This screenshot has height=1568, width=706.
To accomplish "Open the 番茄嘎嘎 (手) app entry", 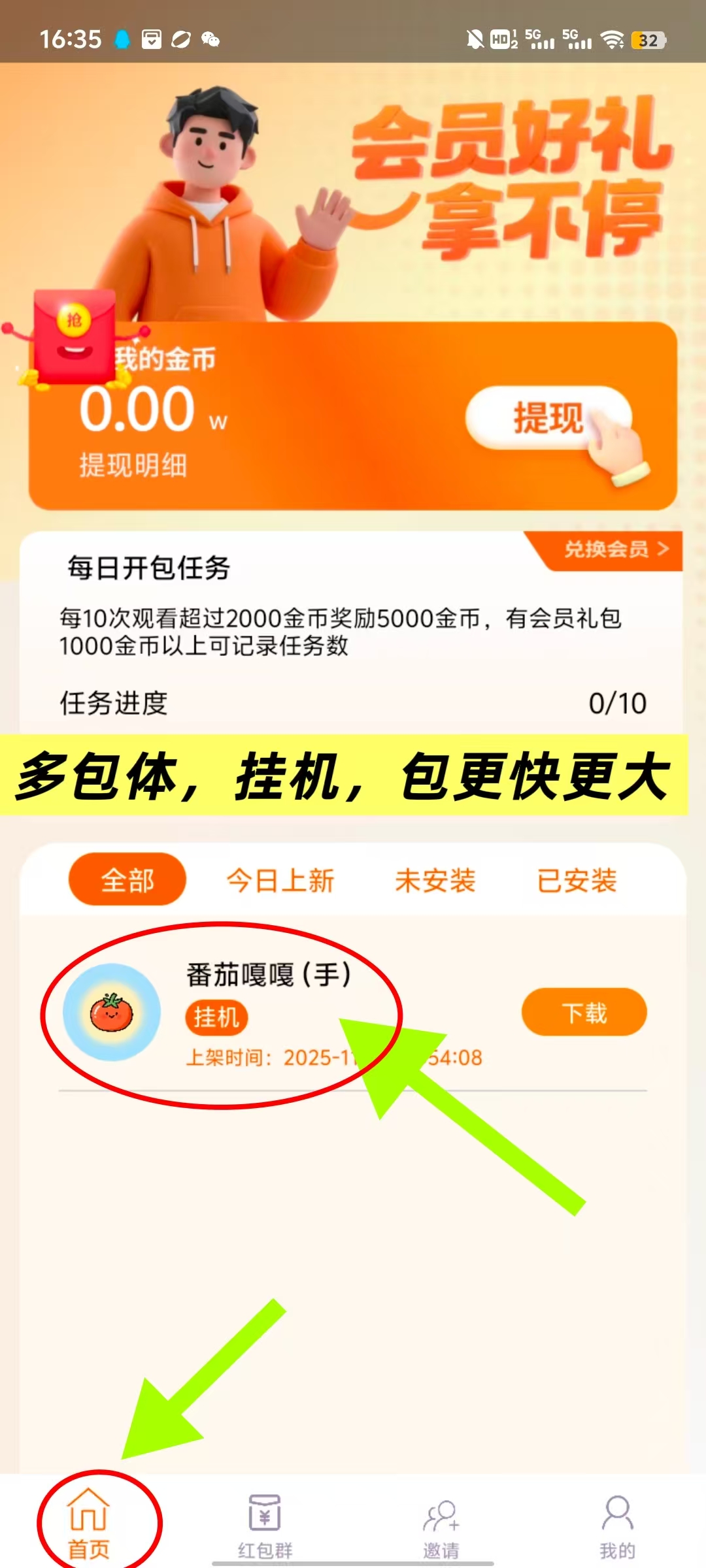I will coord(268,975).
